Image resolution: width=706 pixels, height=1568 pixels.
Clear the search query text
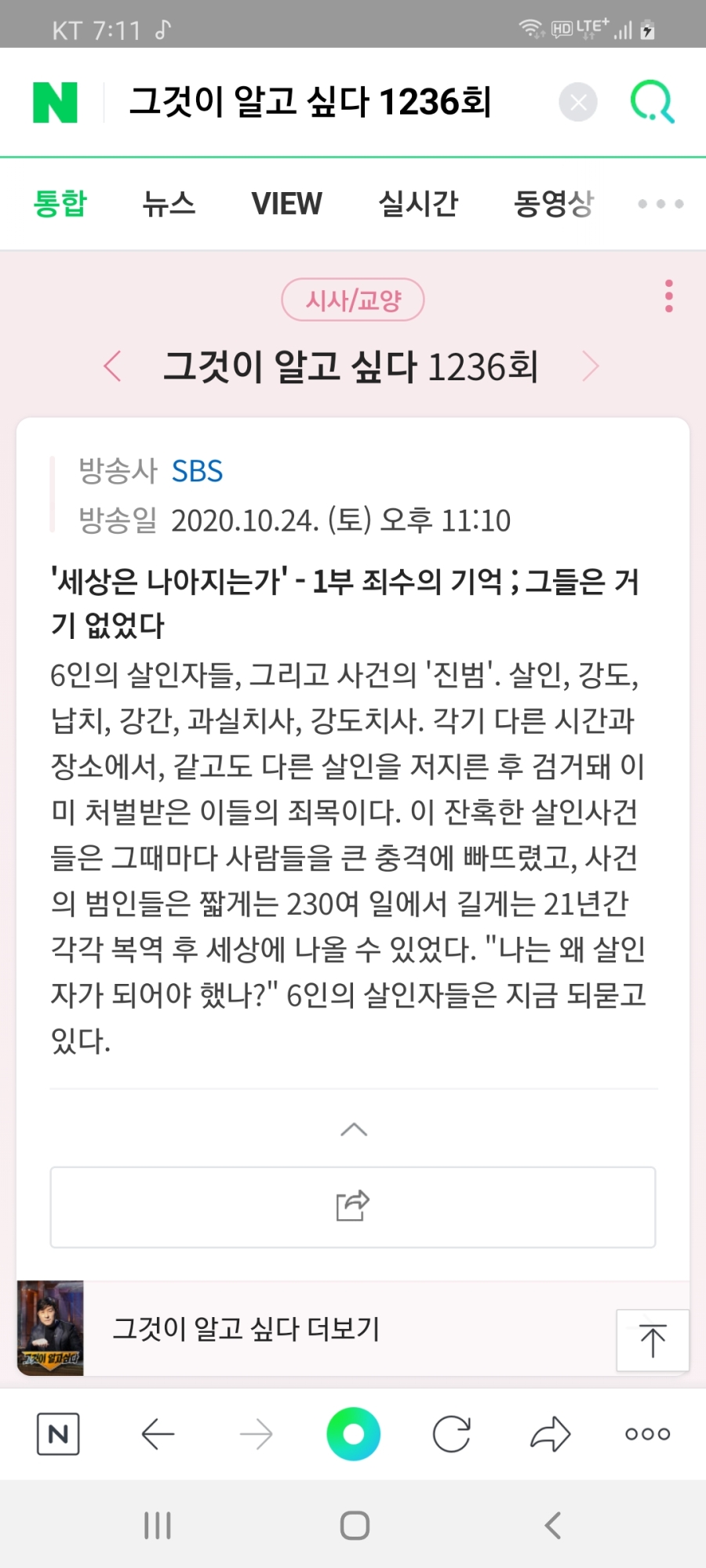click(x=578, y=103)
